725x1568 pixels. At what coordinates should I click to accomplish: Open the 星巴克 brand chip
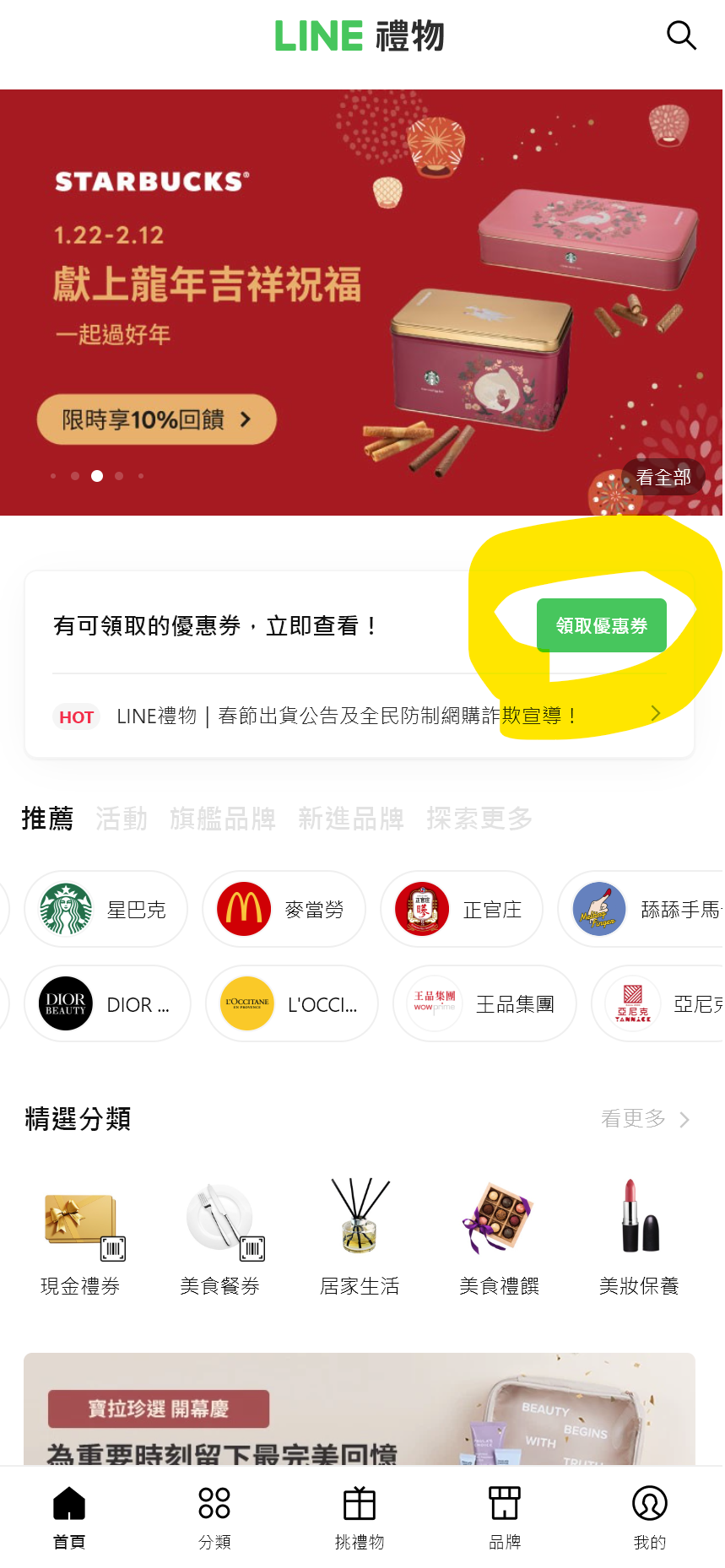click(106, 909)
